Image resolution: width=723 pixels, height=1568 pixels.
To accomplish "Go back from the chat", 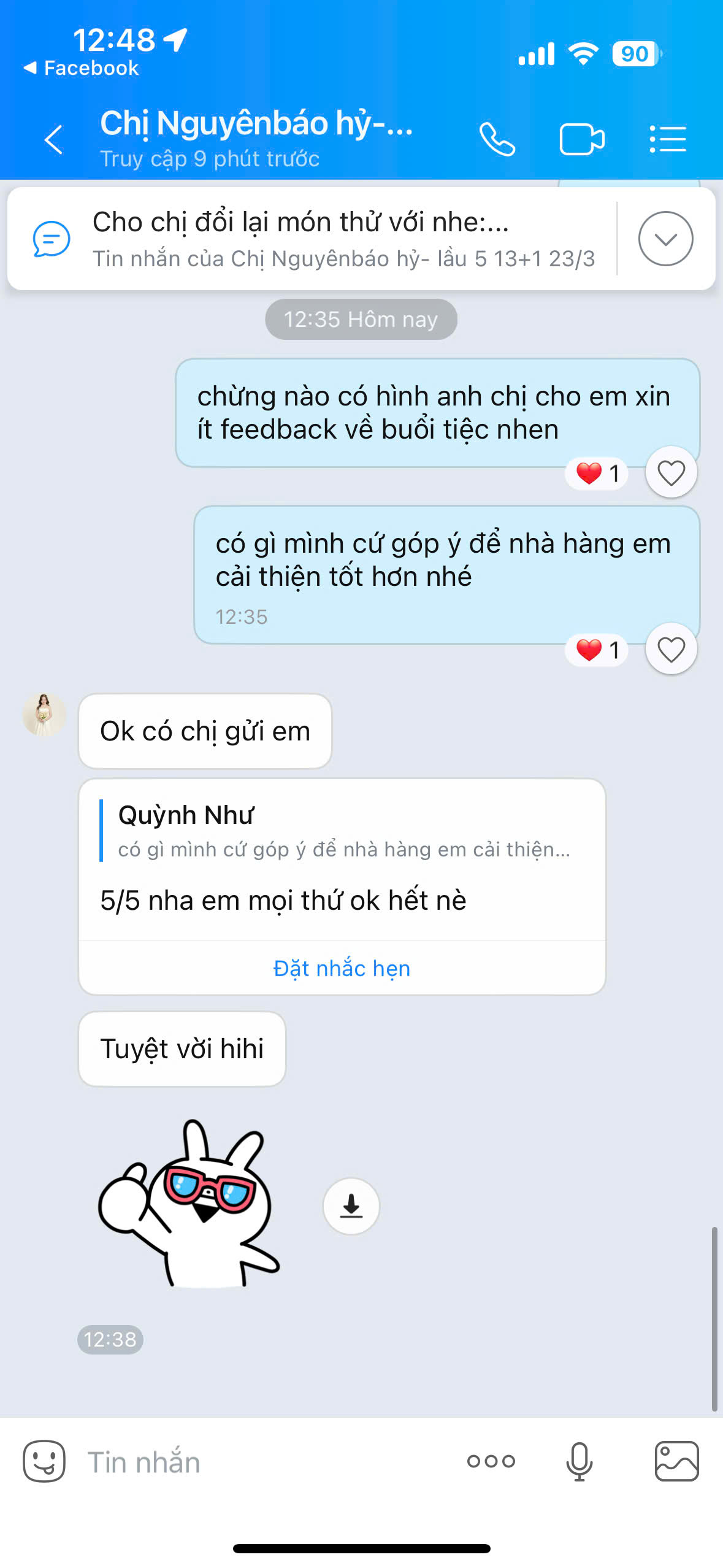I will click(54, 139).
